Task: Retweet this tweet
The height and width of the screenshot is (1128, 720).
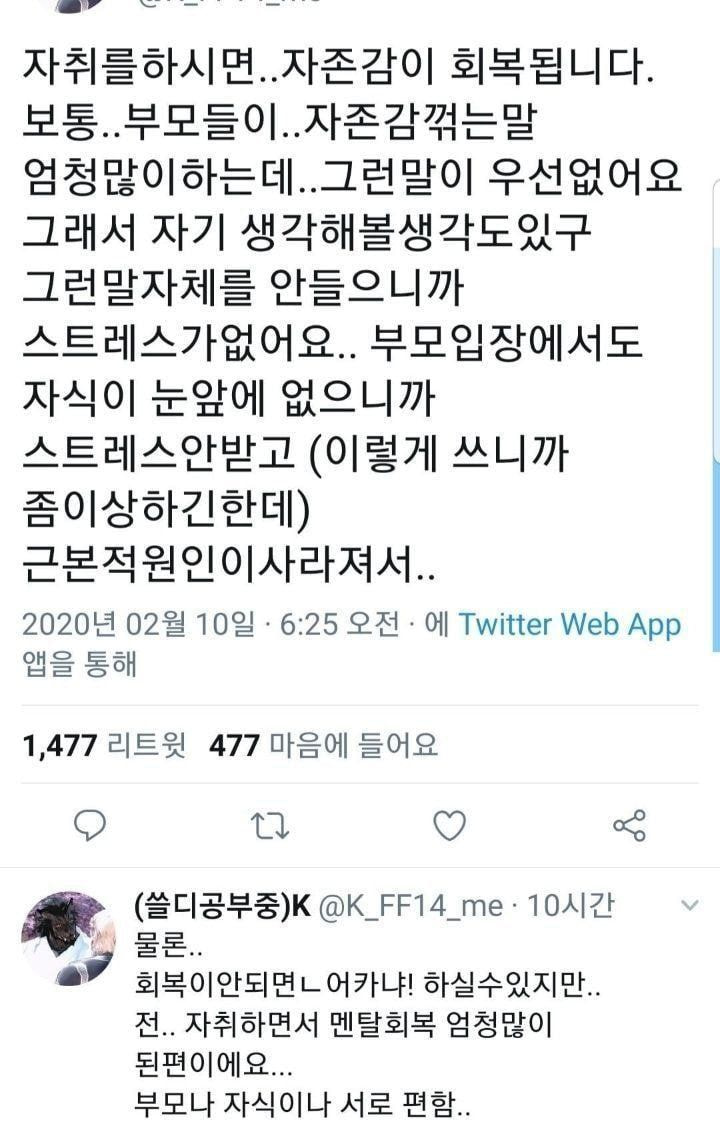Action: pos(270,825)
